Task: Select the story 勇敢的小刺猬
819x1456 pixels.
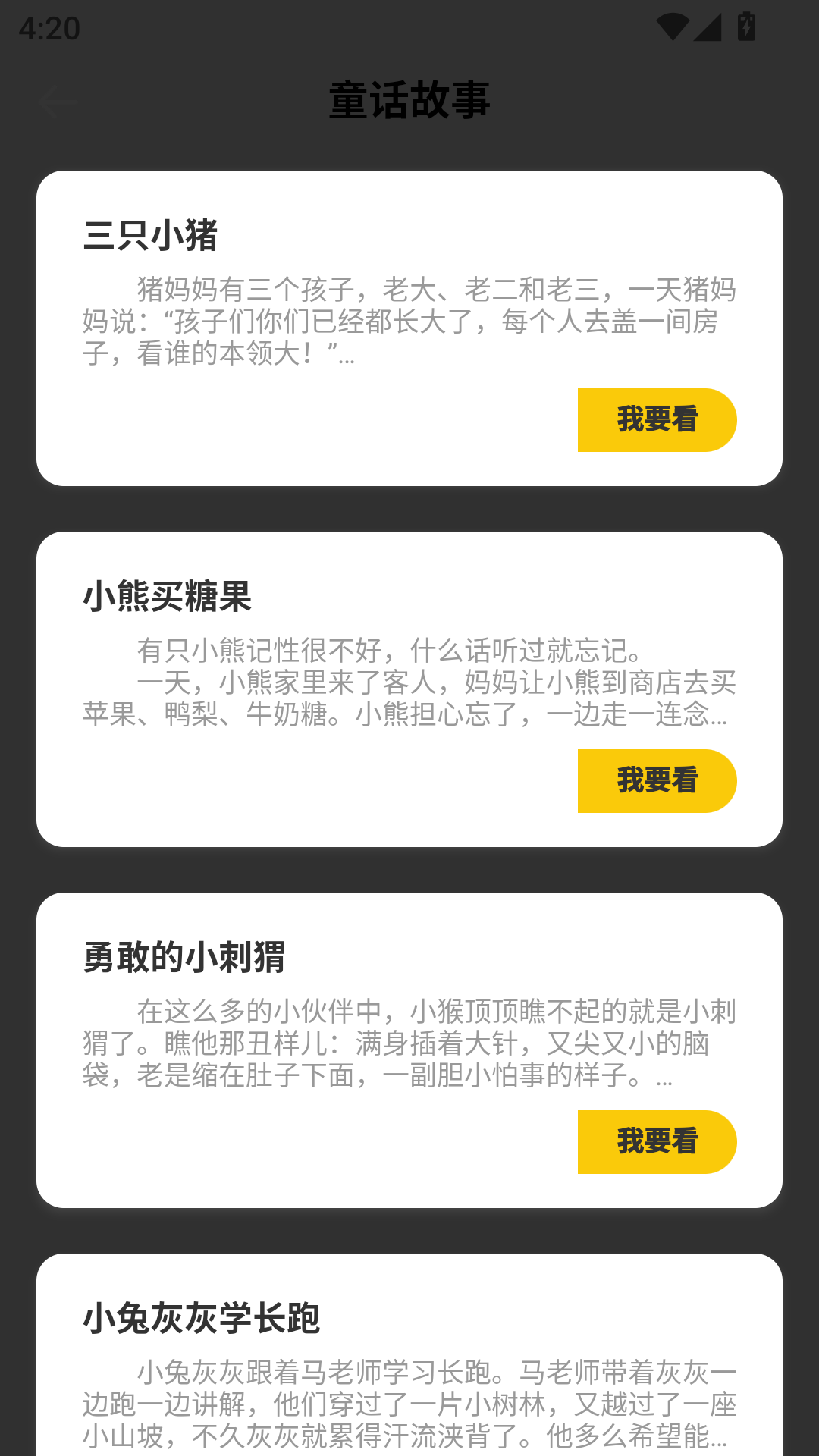Action: pos(657,1141)
